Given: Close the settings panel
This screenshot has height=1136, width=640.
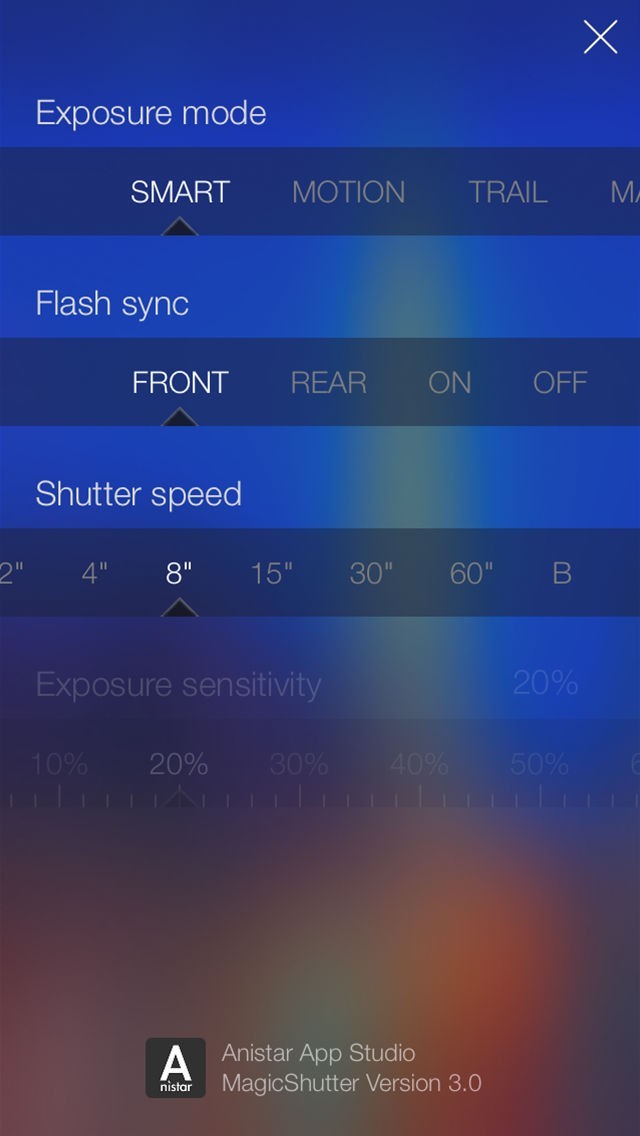Looking at the screenshot, I should [x=600, y=38].
